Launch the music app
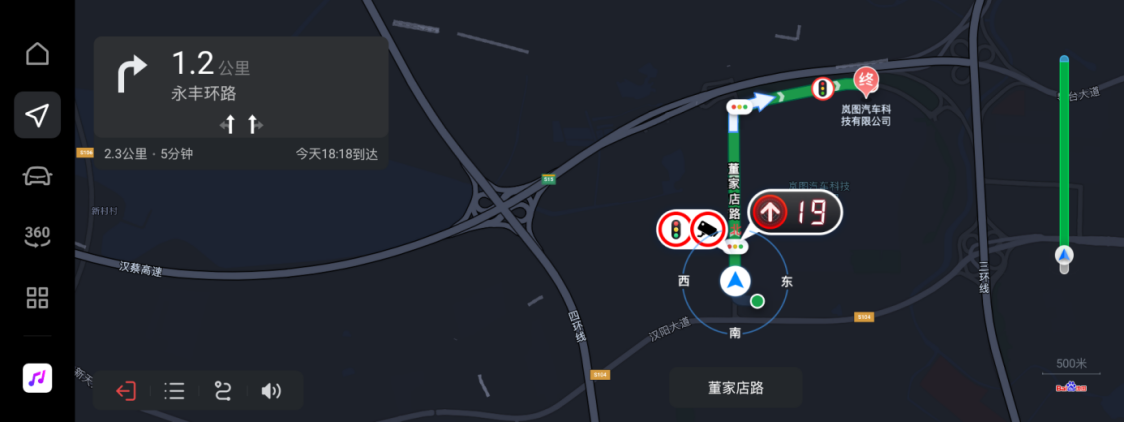The height and width of the screenshot is (422, 1124). point(37,378)
